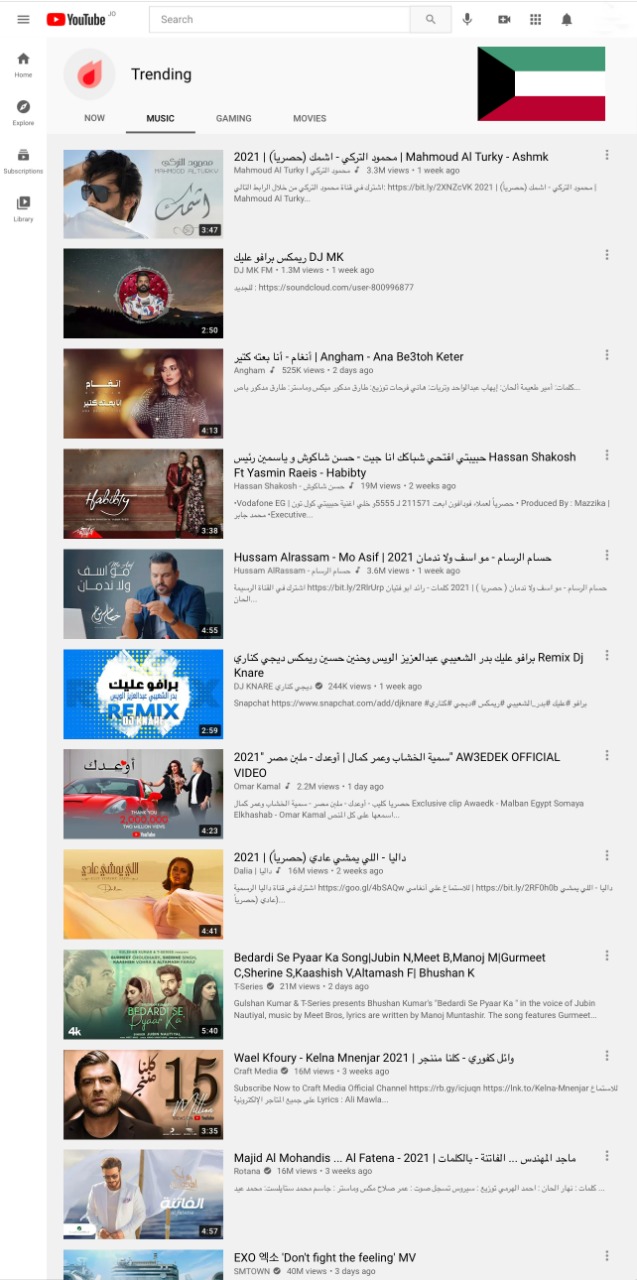The image size is (637, 1280).
Task: Focus the YouTube search field
Action: coord(280,19)
